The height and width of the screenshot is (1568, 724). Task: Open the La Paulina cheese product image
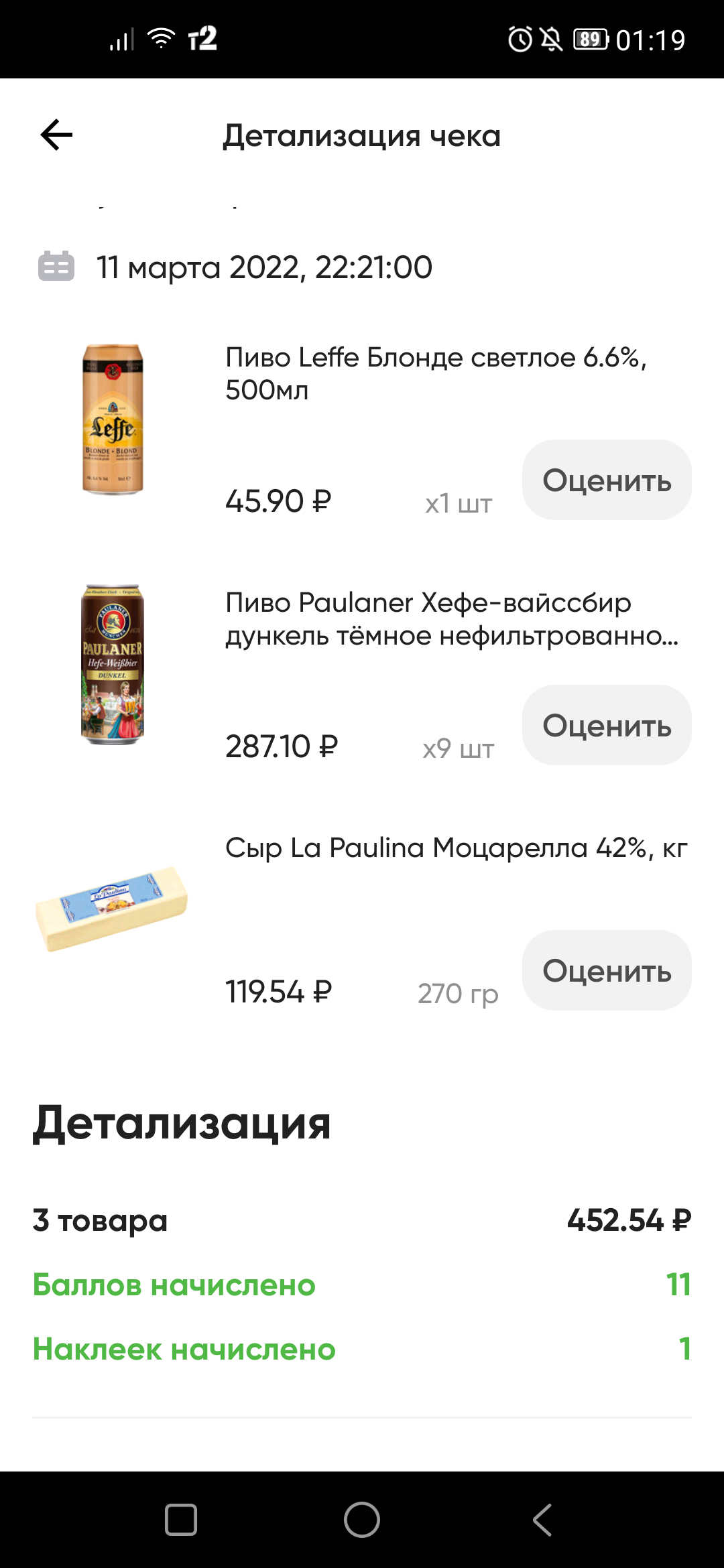click(111, 908)
